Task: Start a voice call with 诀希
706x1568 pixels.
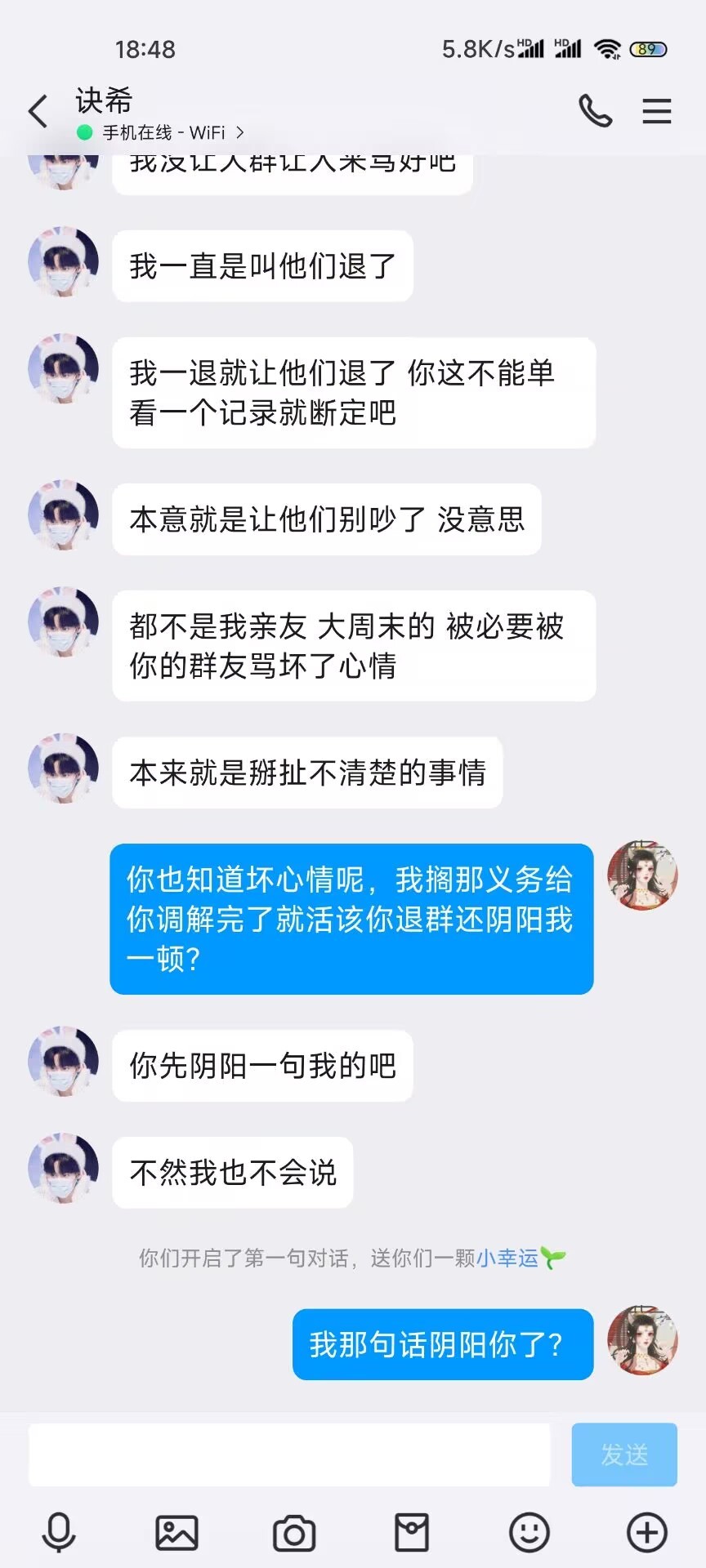Action: tap(595, 111)
